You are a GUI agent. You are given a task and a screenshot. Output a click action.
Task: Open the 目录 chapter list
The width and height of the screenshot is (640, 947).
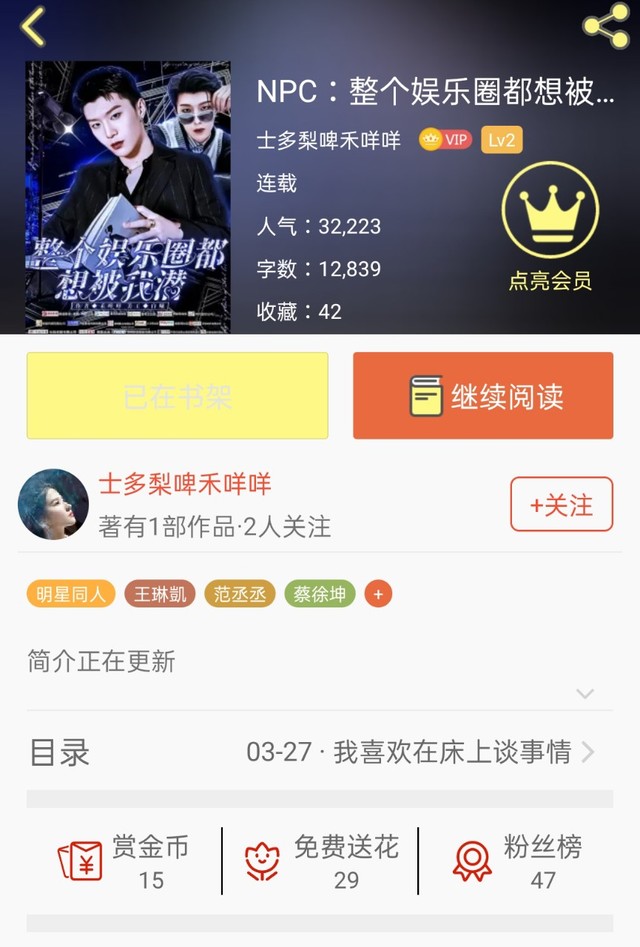[320, 752]
